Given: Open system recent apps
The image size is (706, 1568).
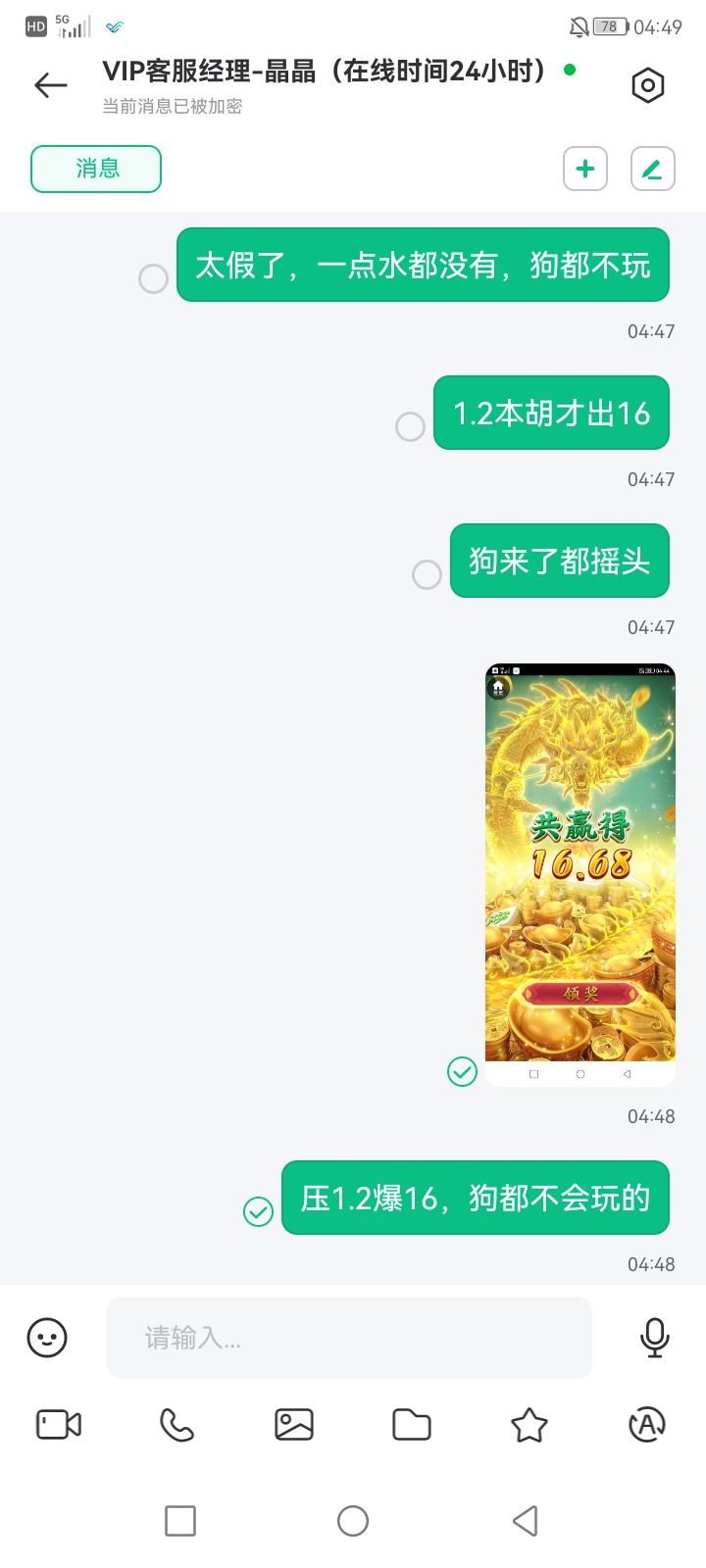Looking at the screenshot, I should (180, 1521).
